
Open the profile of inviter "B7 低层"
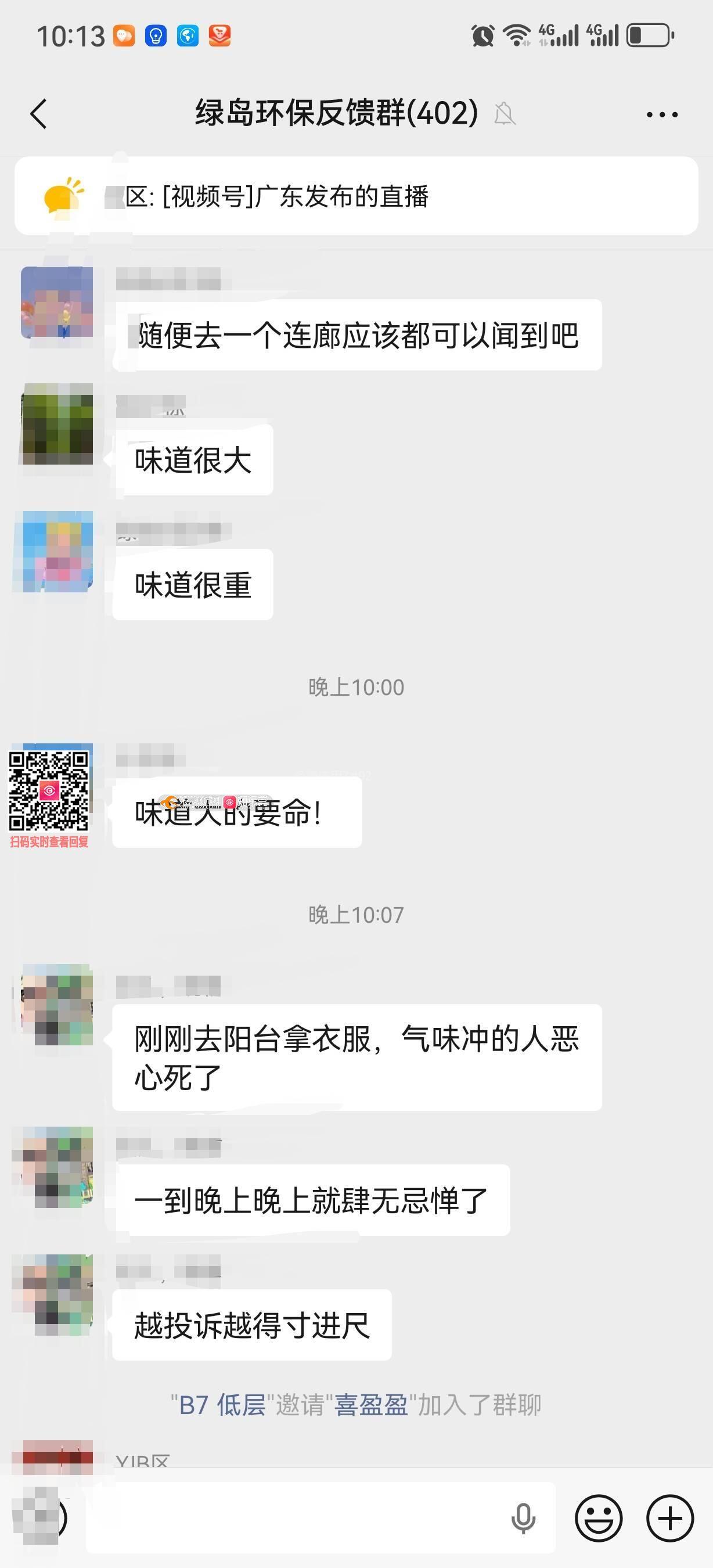[222, 1405]
